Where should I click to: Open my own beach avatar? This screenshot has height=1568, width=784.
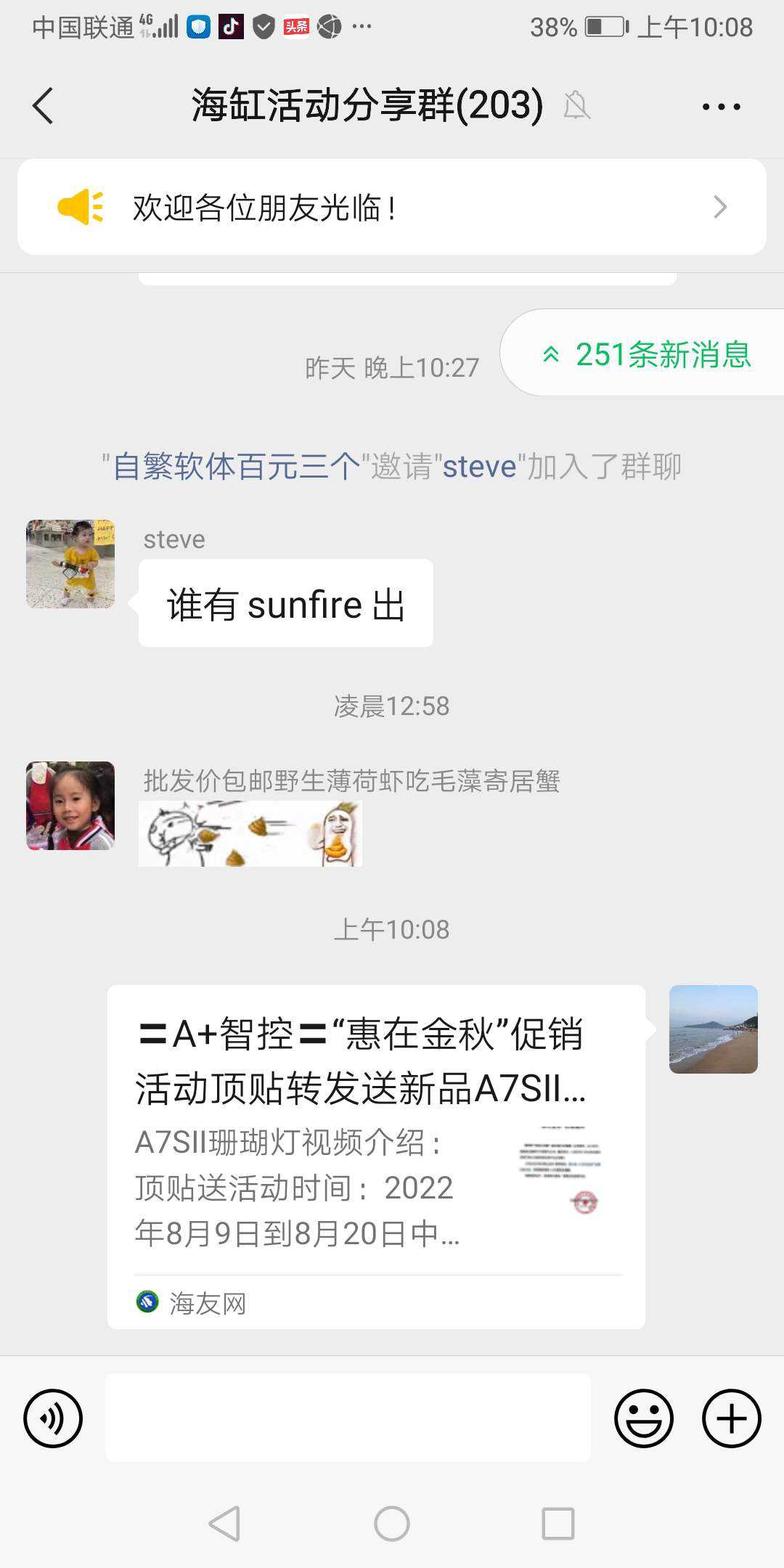coord(713,1029)
